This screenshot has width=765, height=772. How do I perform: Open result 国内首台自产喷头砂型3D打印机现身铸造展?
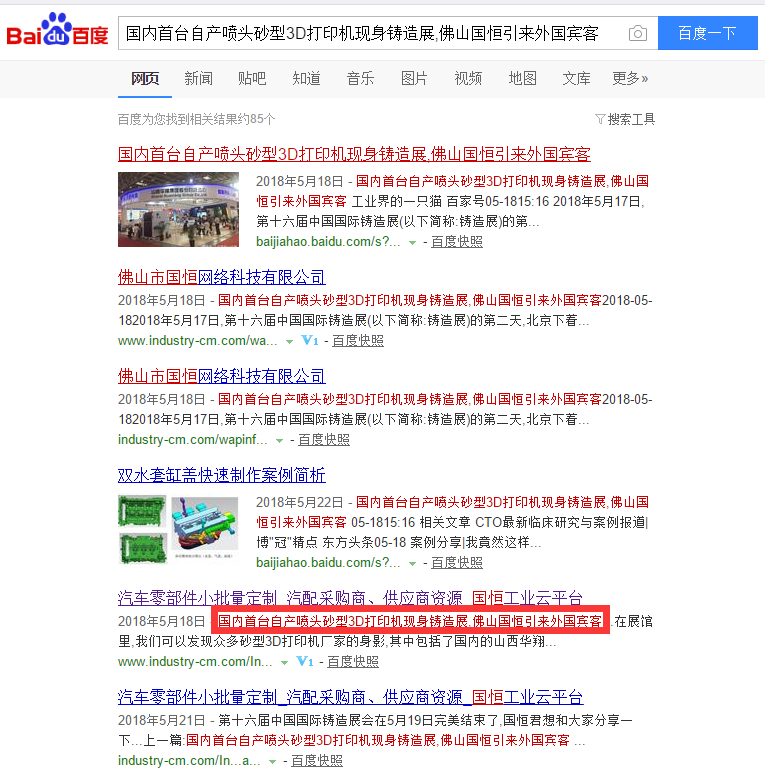coord(354,154)
